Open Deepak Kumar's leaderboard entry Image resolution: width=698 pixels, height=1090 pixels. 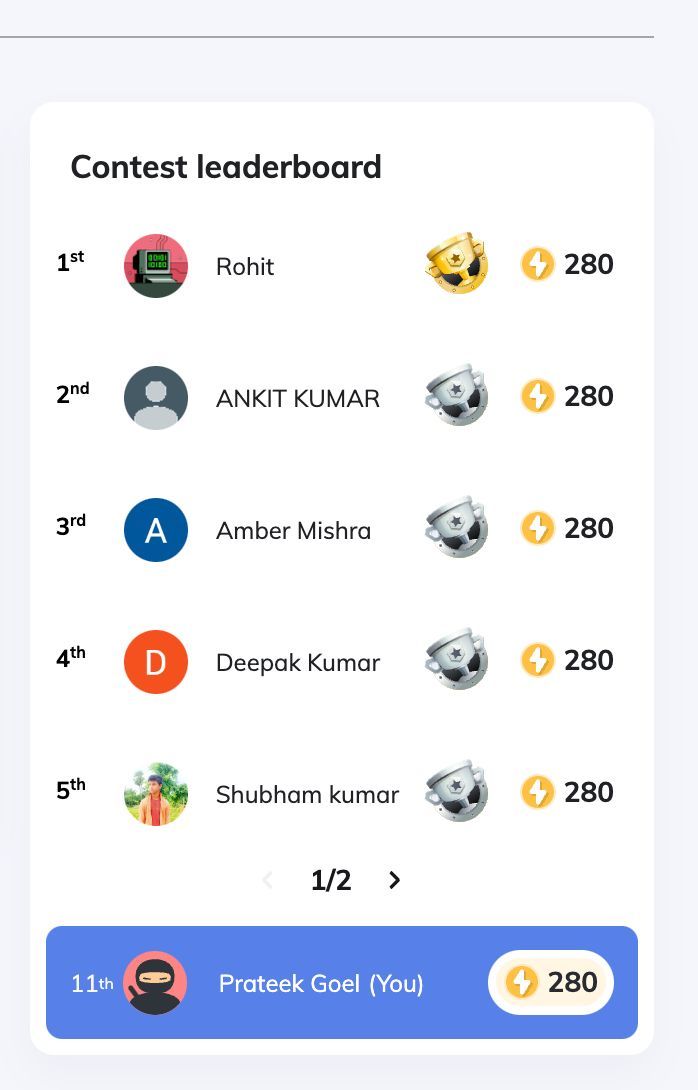[297, 663]
